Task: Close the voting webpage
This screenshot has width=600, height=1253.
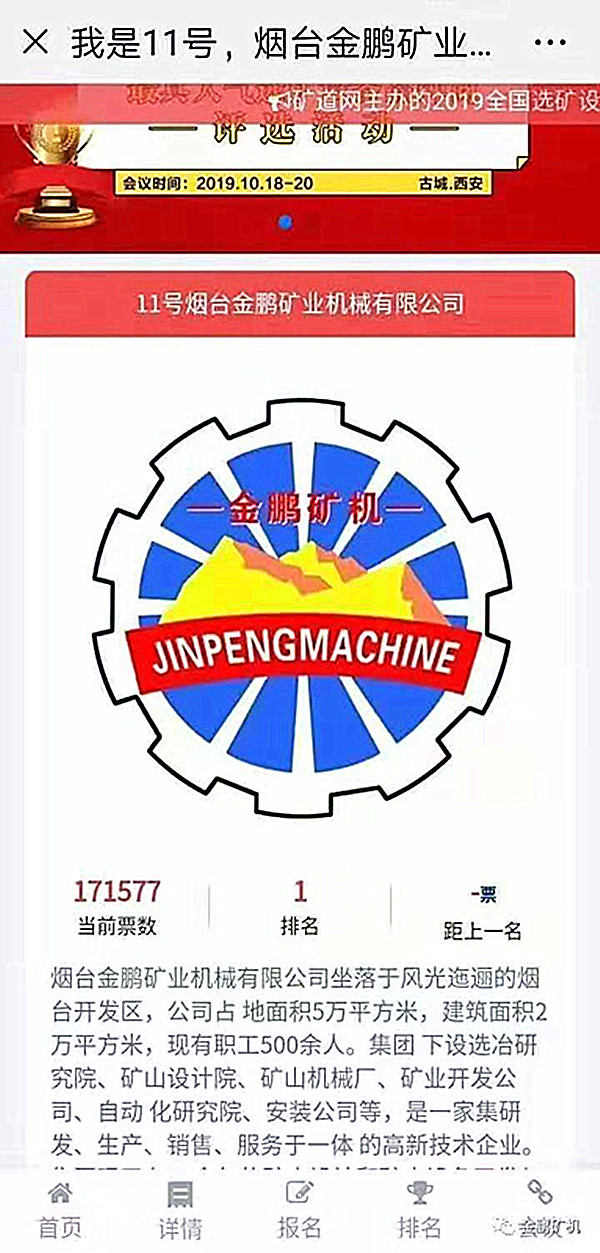Action: pos(35,43)
